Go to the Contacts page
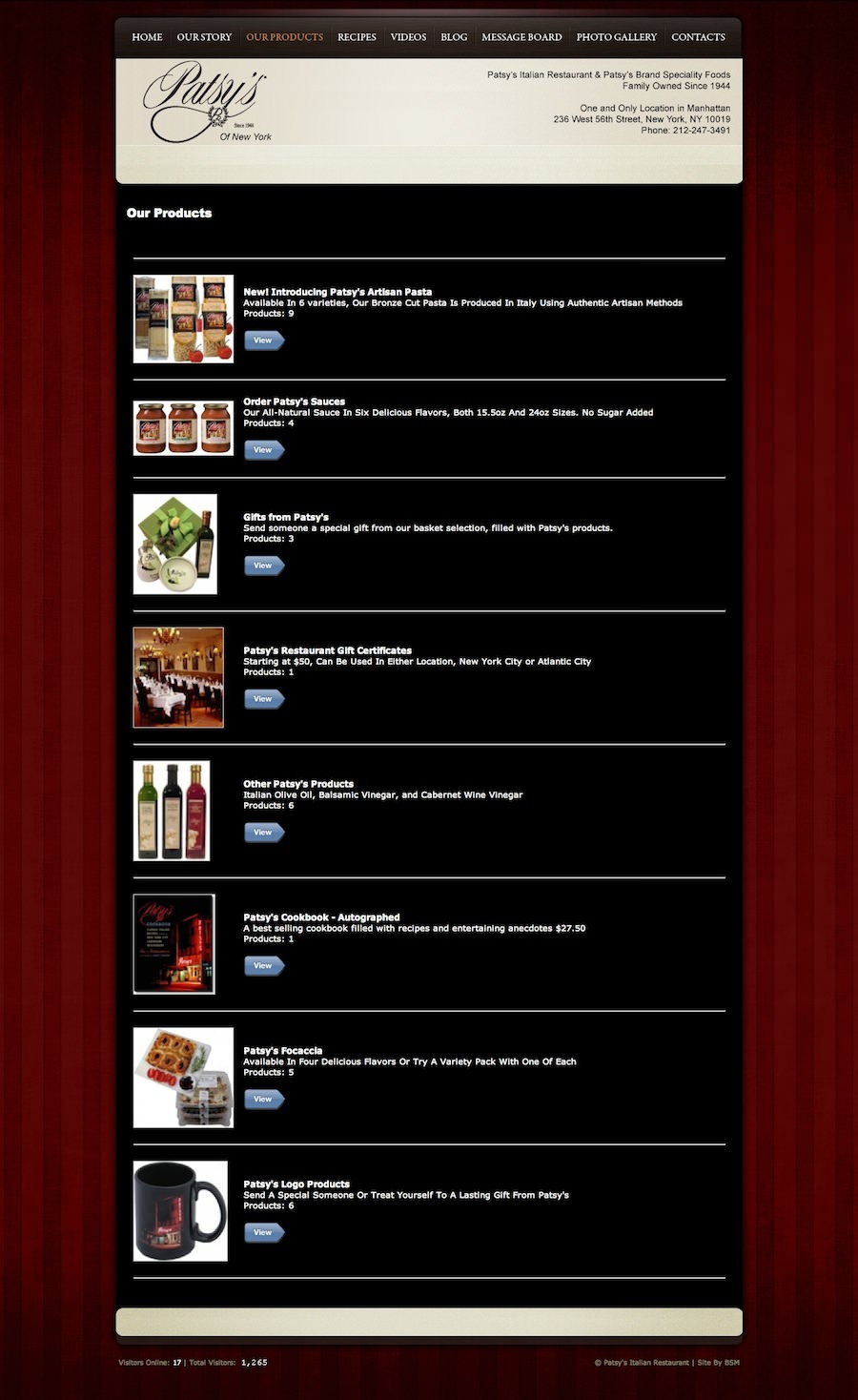Image resolution: width=858 pixels, height=1400 pixels. [698, 37]
